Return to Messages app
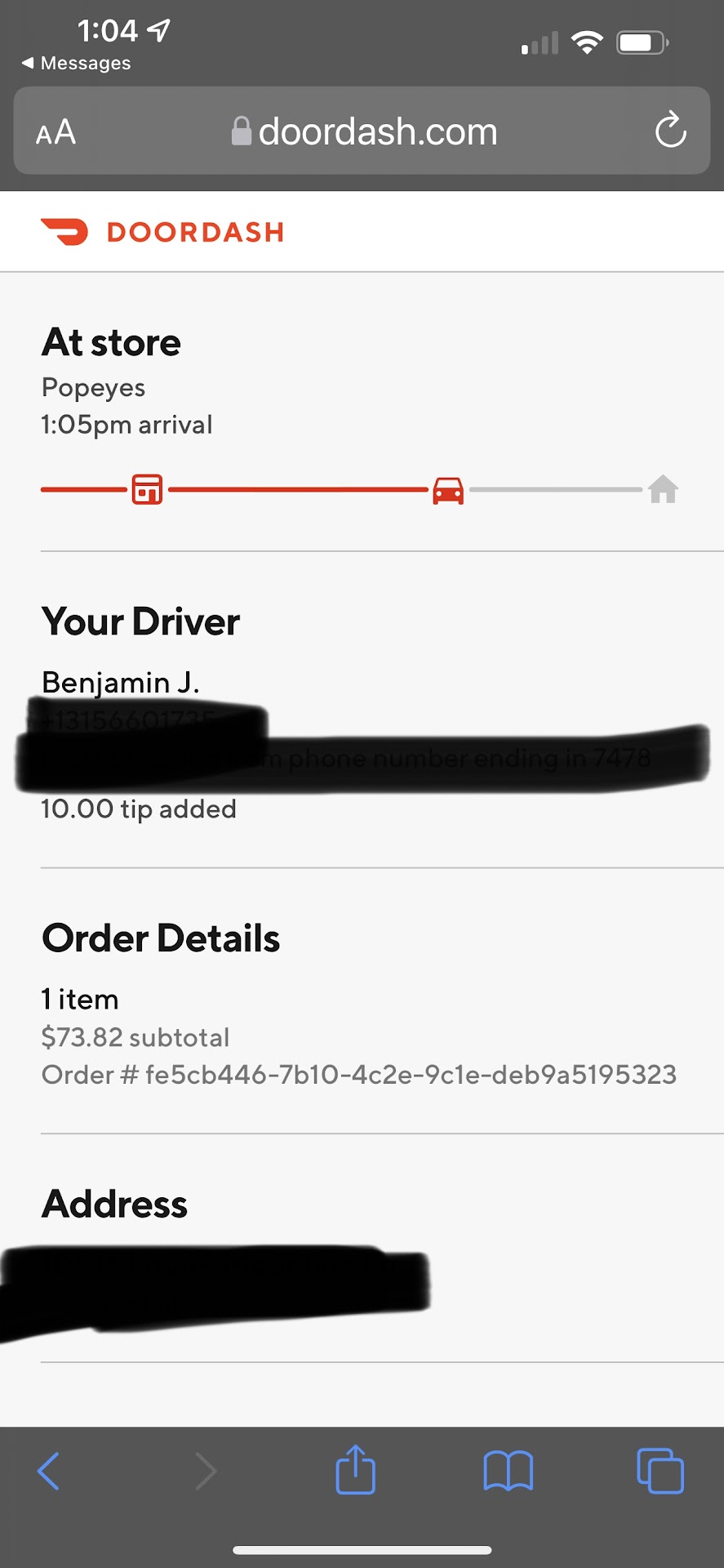Image resolution: width=724 pixels, height=1568 pixels. point(77,64)
